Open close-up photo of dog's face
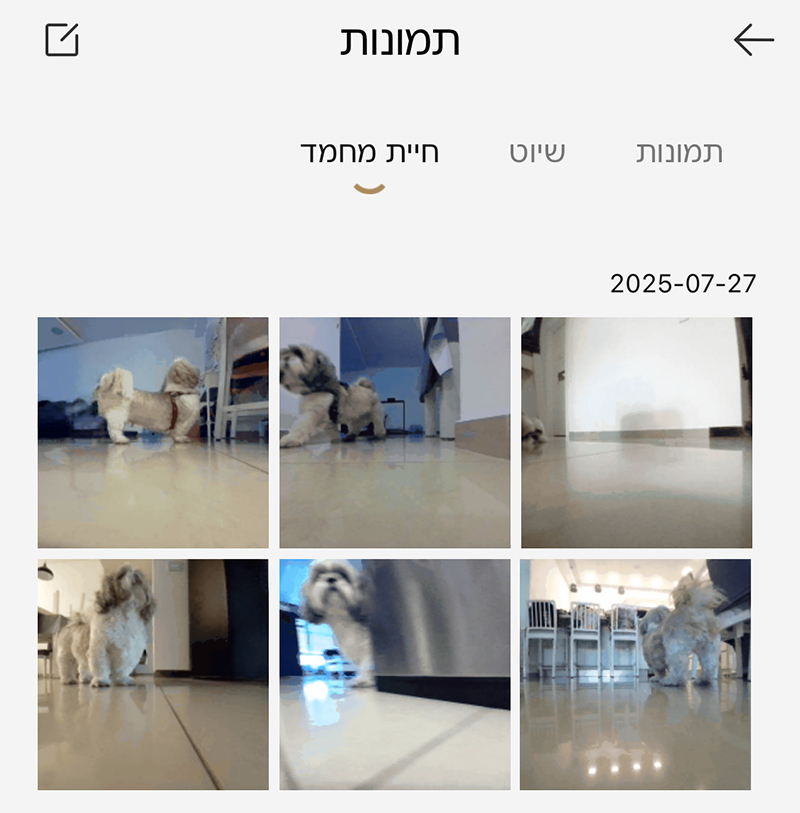Image resolution: width=800 pixels, height=813 pixels. coord(395,674)
